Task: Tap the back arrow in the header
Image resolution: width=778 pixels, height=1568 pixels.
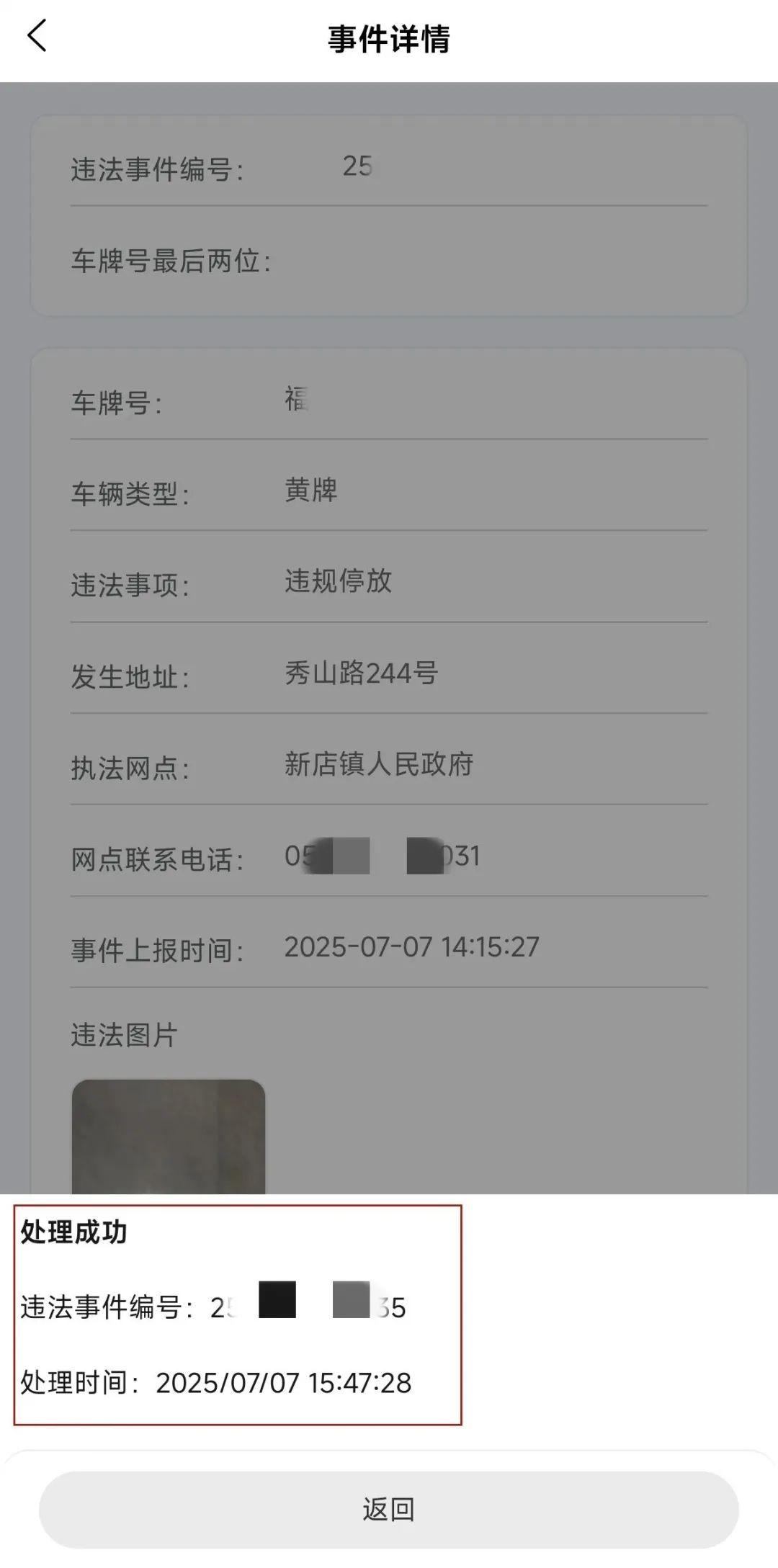Action: pos(37,34)
